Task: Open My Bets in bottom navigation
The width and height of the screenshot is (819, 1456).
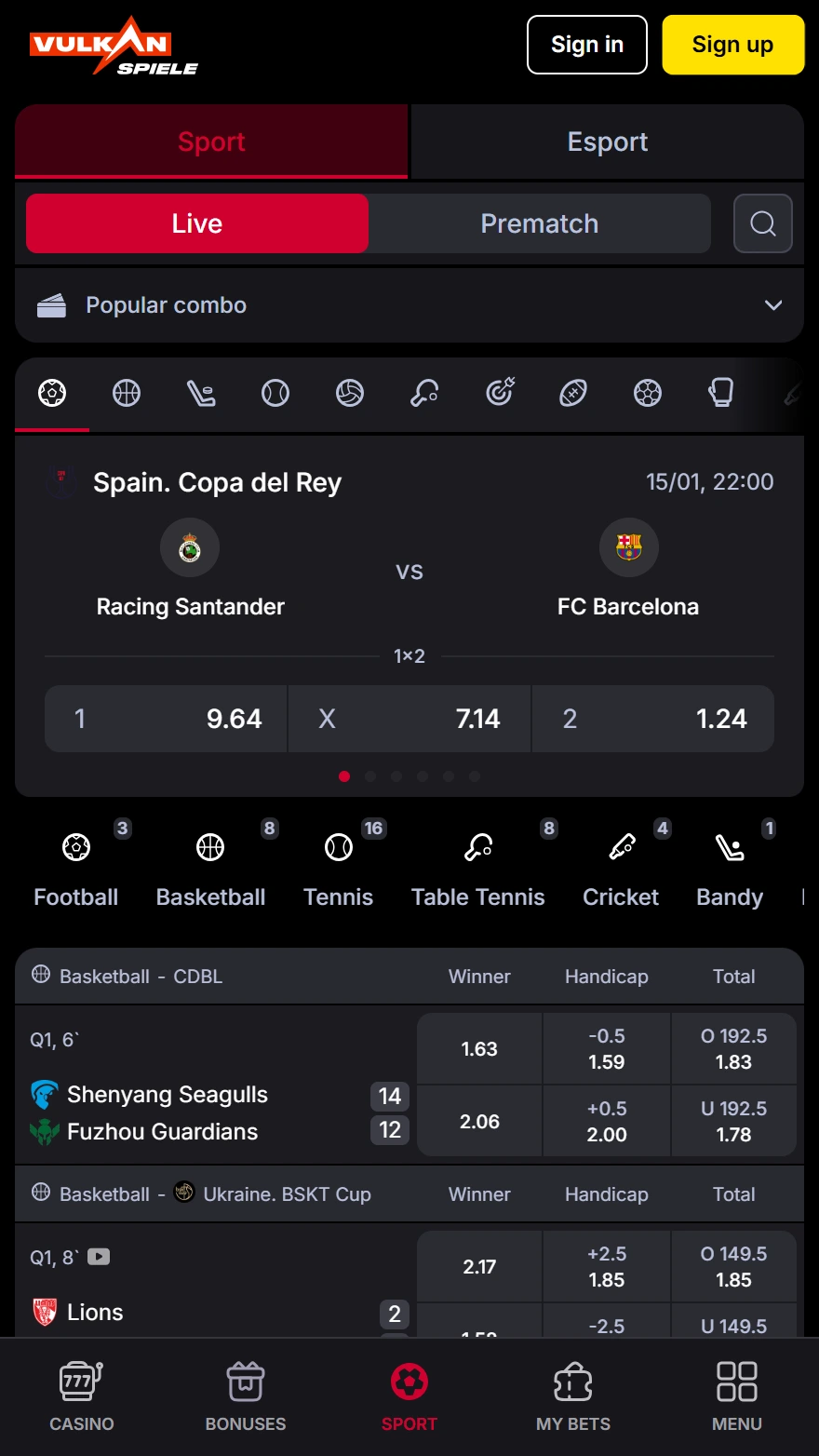Action: click(x=573, y=1396)
